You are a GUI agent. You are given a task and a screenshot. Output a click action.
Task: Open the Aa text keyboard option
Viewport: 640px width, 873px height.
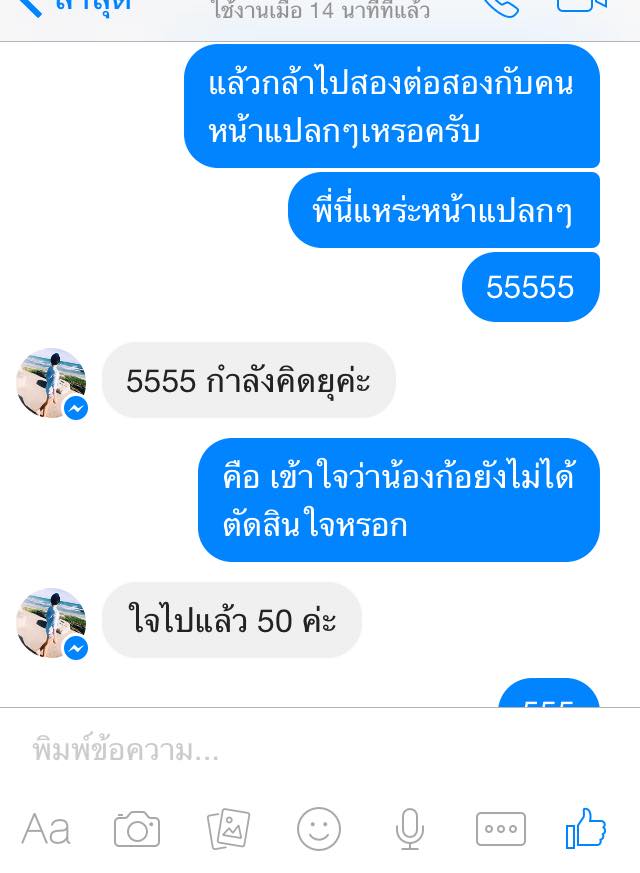click(x=46, y=829)
